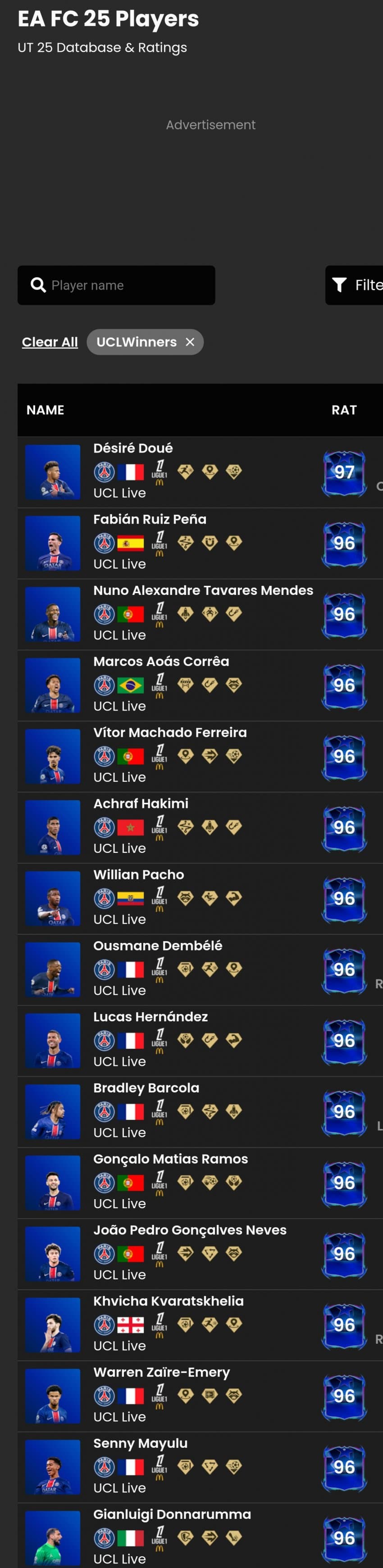Open Désiré Doué player row
The height and width of the screenshot is (1568, 383).
tap(133, 448)
